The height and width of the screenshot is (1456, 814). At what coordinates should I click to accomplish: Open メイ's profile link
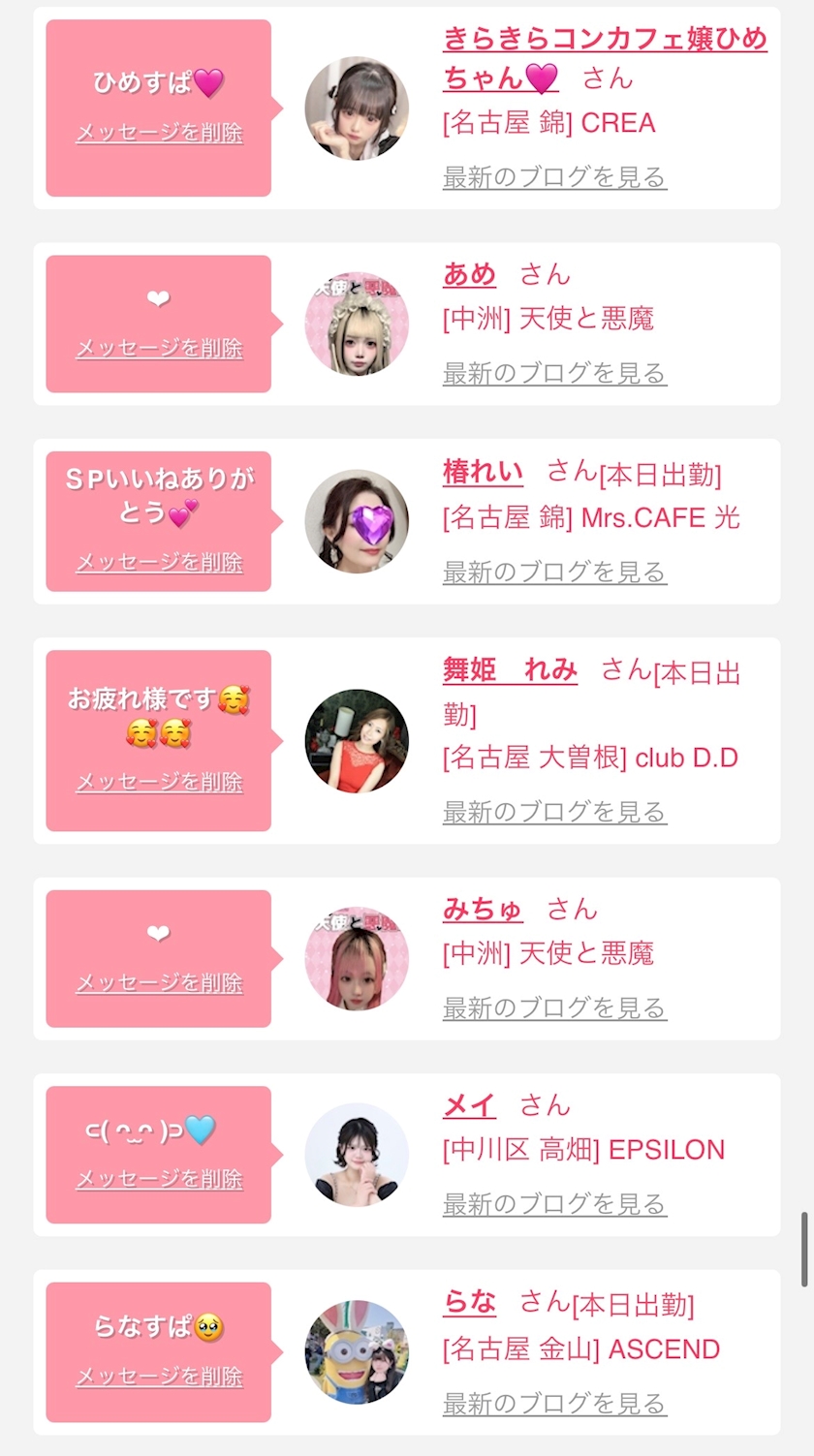tap(469, 1105)
